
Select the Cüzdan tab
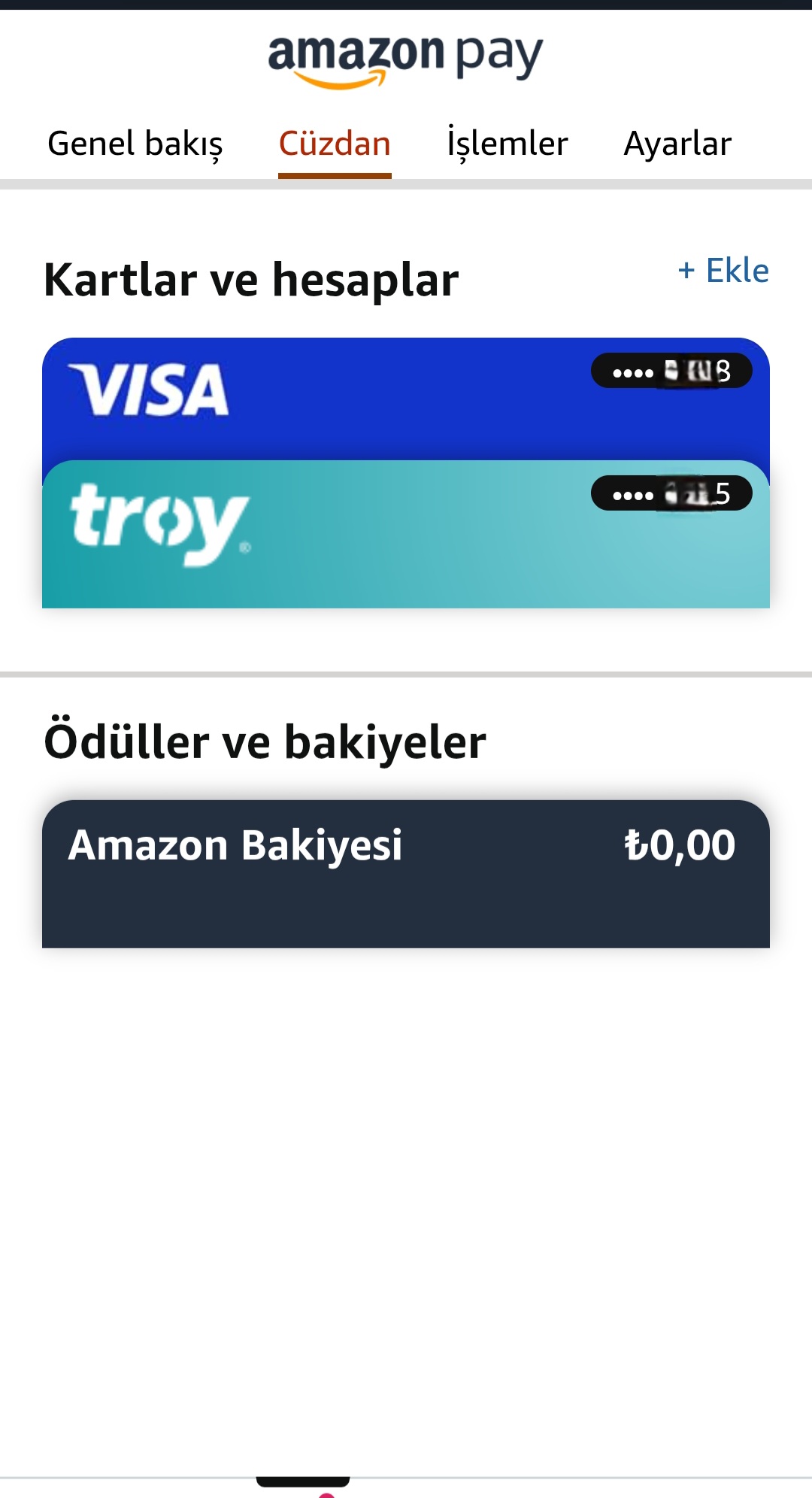coord(335,144)
